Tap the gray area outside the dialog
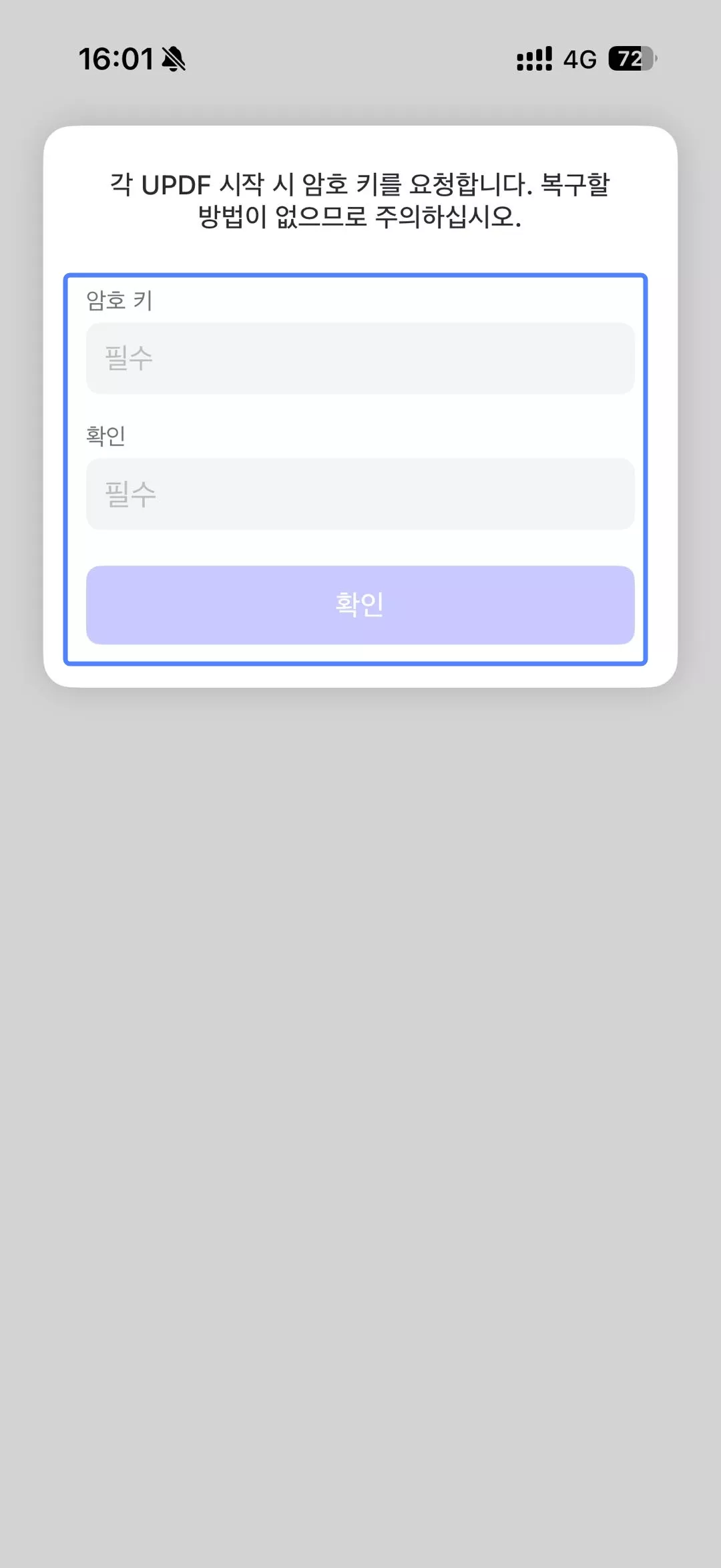 click(x=359, y=1068)
